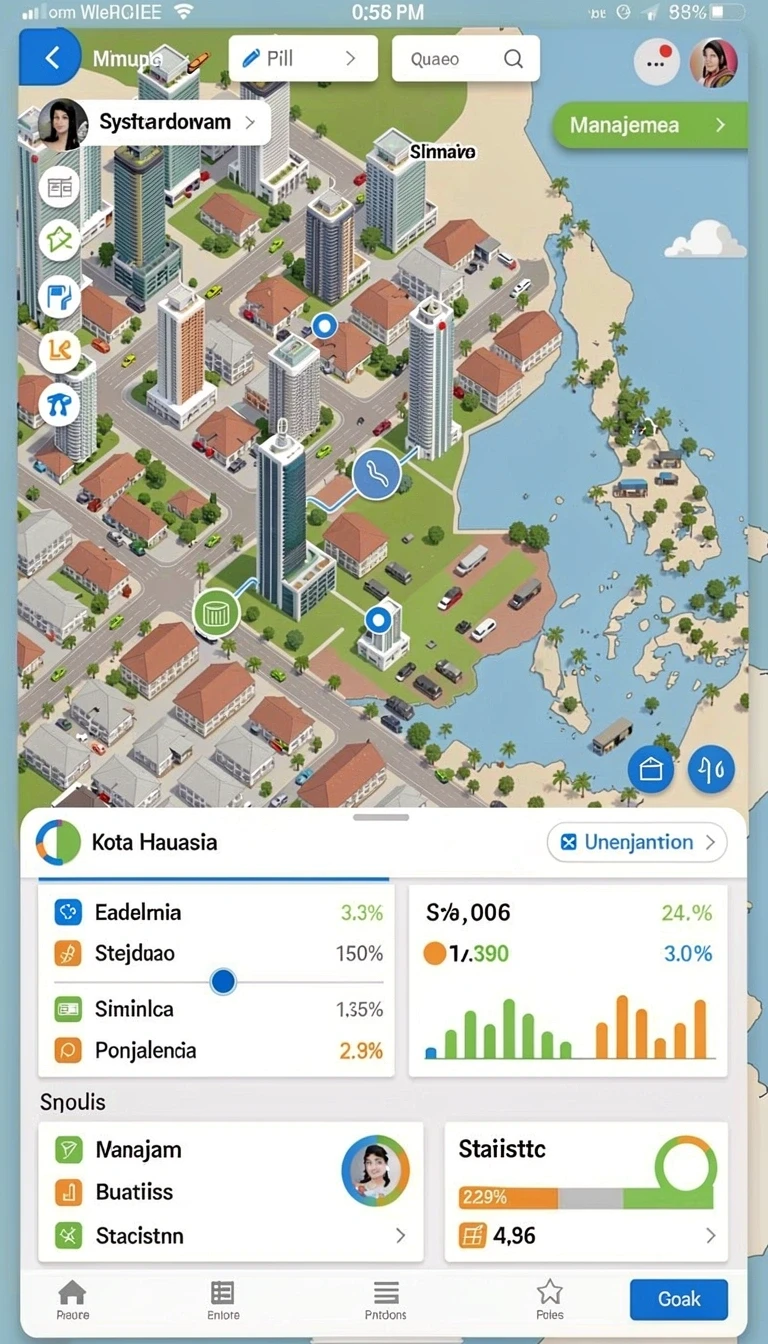768x1344 pixels.
Task: Open the Systardowam profile chip
Action: [x=151, y=123]
